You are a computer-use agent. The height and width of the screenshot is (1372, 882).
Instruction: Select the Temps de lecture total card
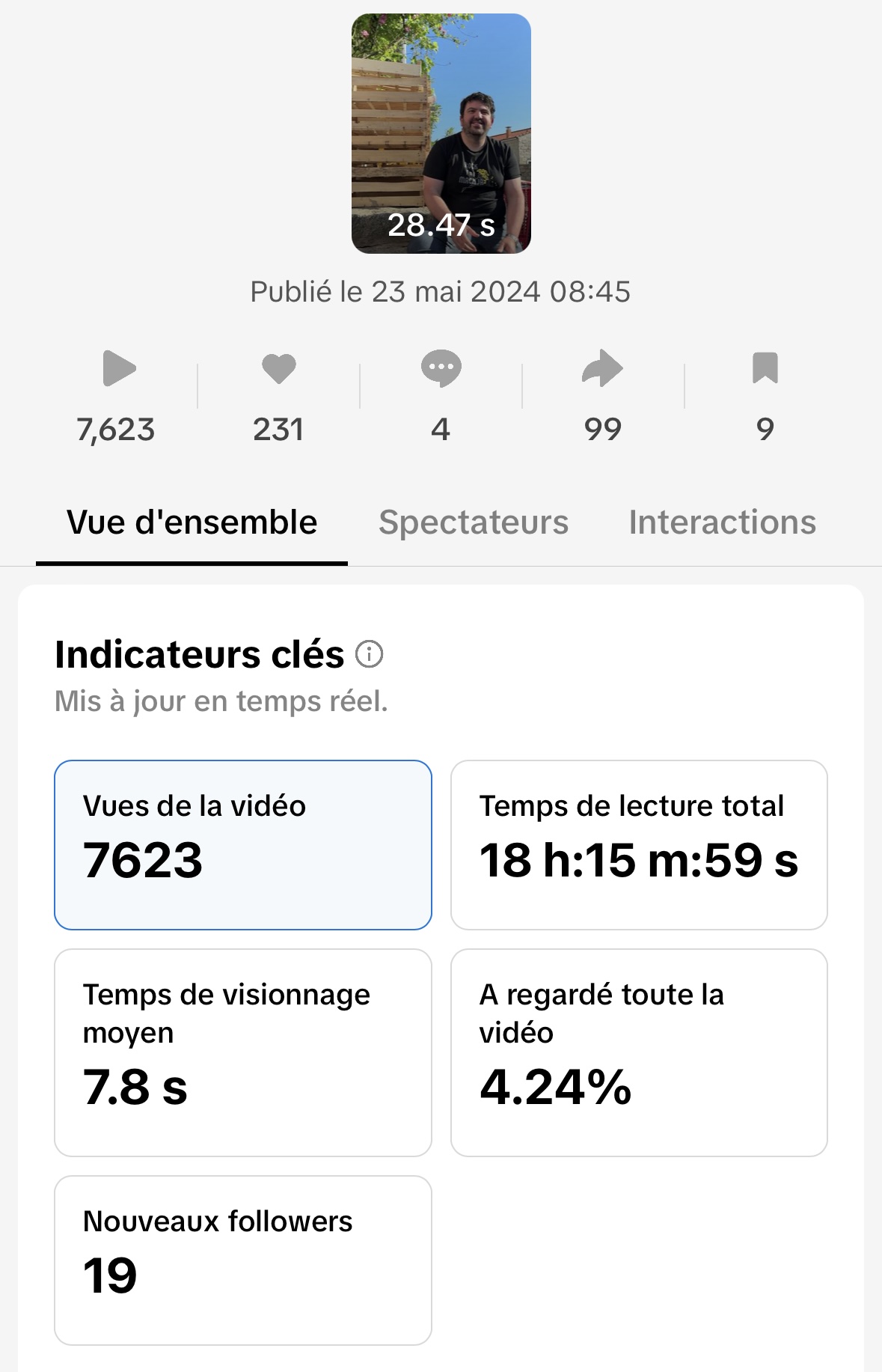tap(639, 845)
